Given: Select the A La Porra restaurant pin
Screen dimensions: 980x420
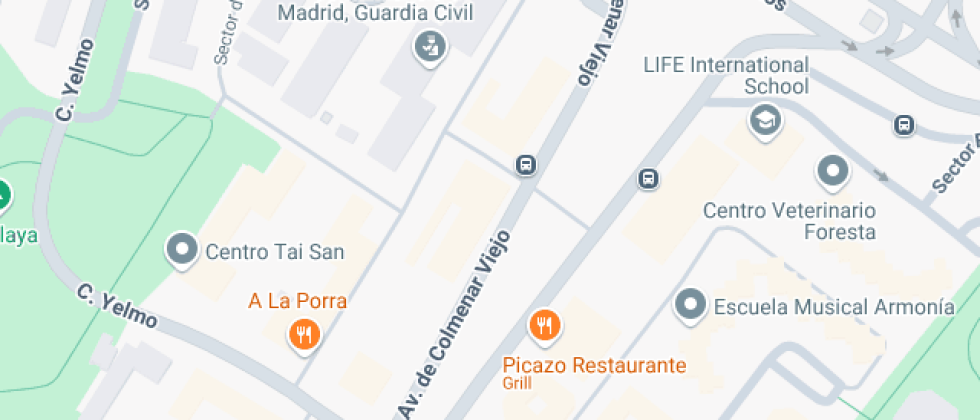Looking at the screenshot, I should pos(304,336).
